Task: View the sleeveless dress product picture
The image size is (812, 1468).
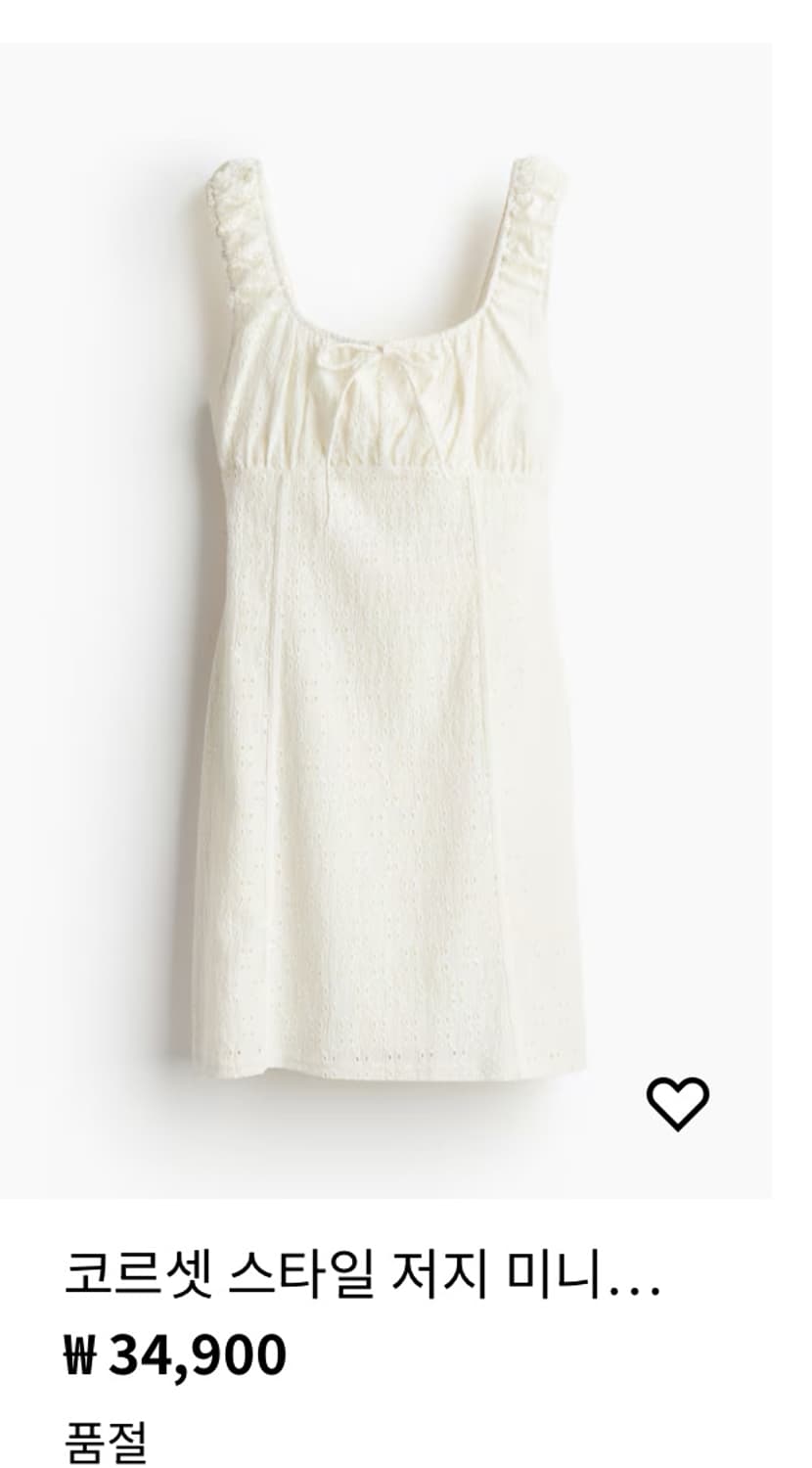Action: pos(391,607)
